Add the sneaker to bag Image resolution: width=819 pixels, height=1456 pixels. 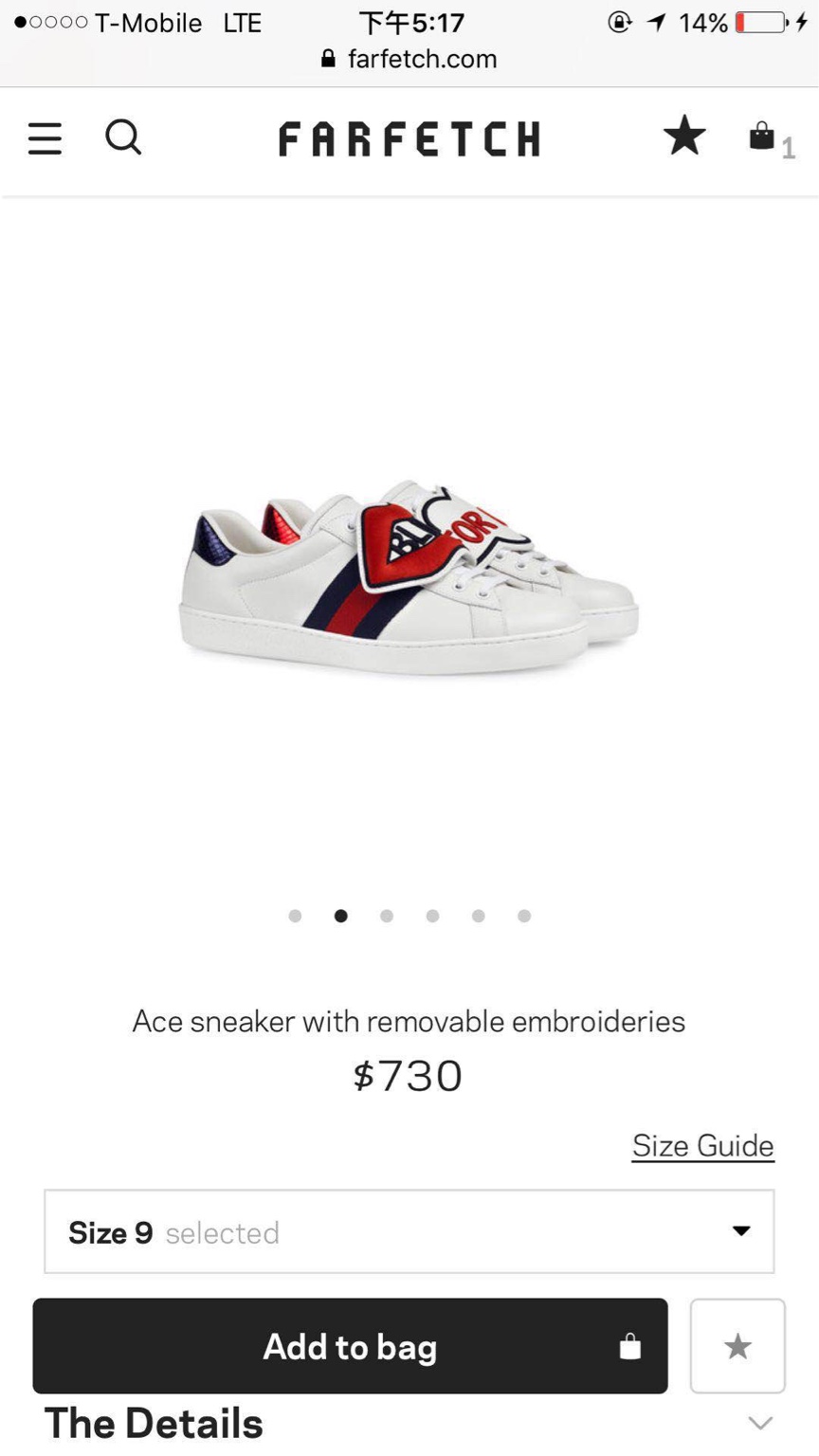tap(350, 1346)
